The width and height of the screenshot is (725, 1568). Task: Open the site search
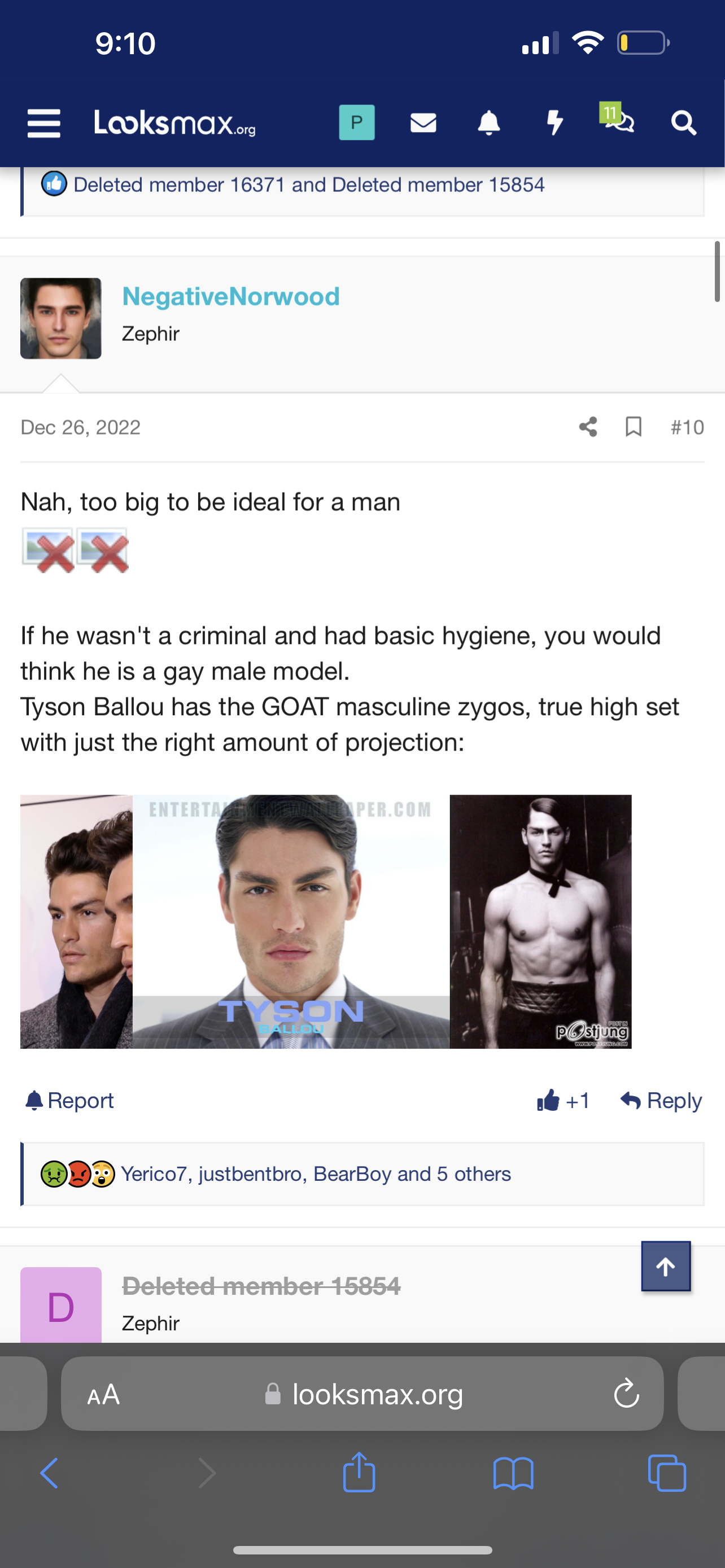pyautogui.click(x=683, y=124)
